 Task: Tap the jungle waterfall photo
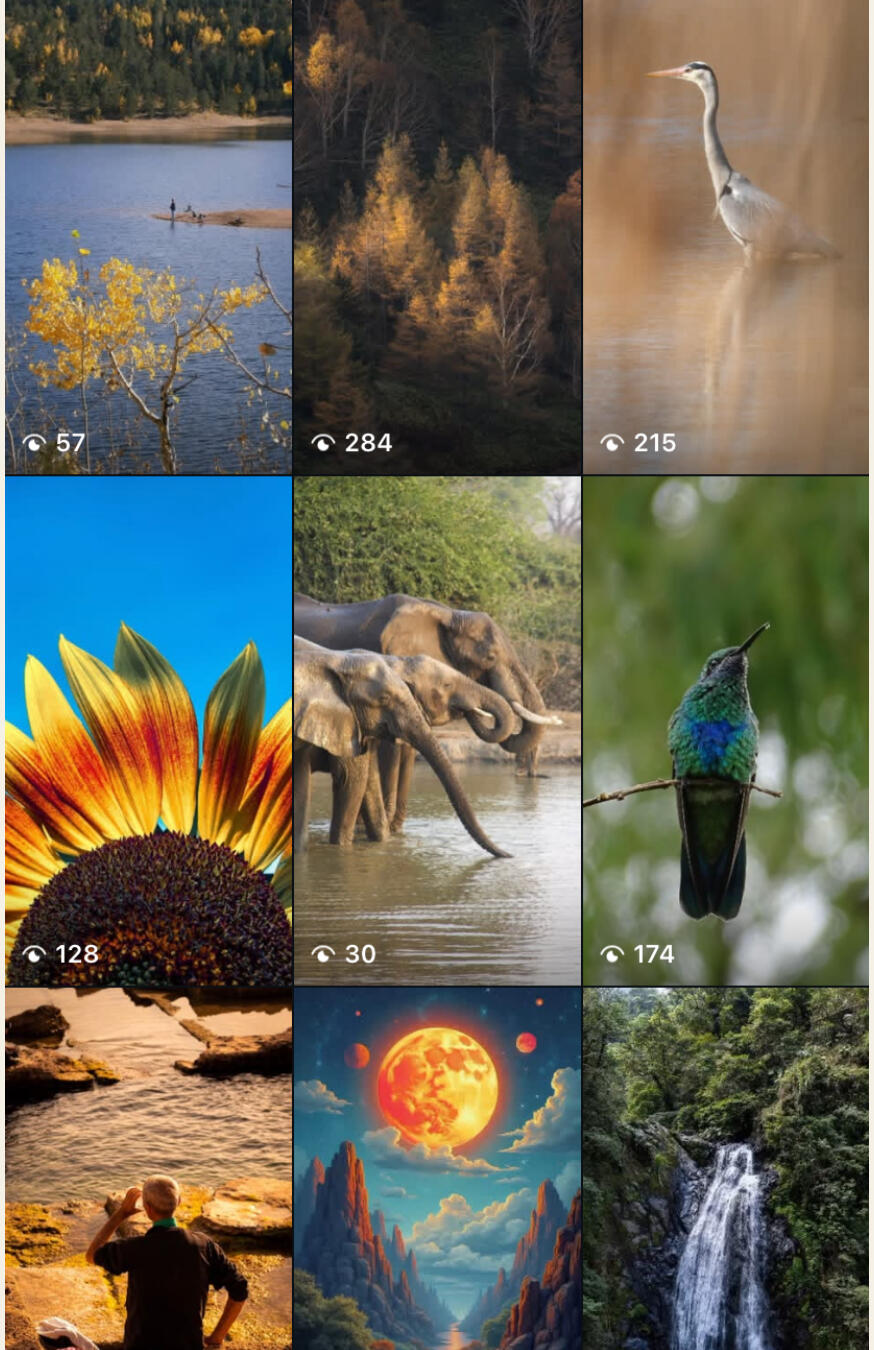click(726, 1168)
